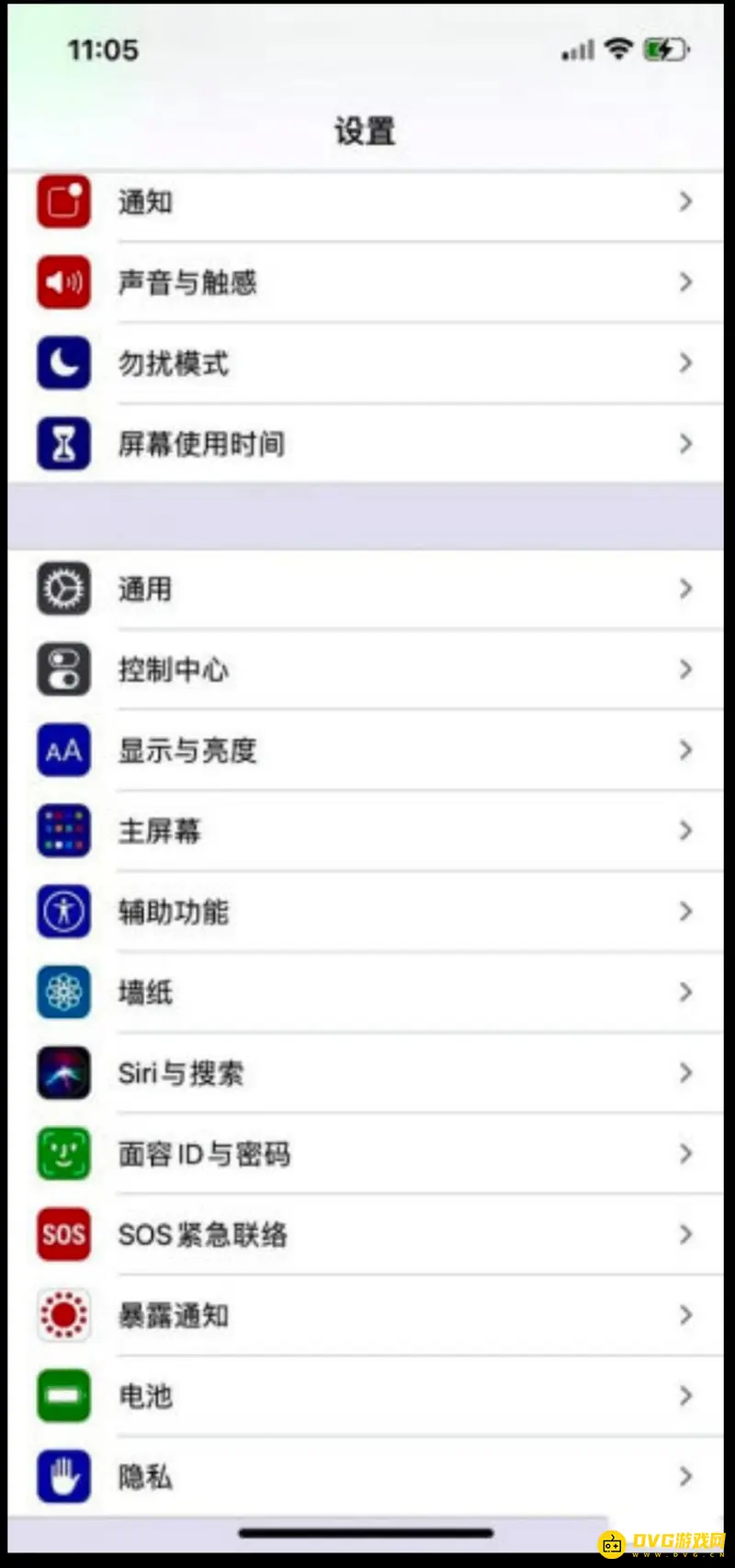Screen dimensions: 735x1568
Task: Select the SOS emergency icon
Action: [x=62, y=1234]
